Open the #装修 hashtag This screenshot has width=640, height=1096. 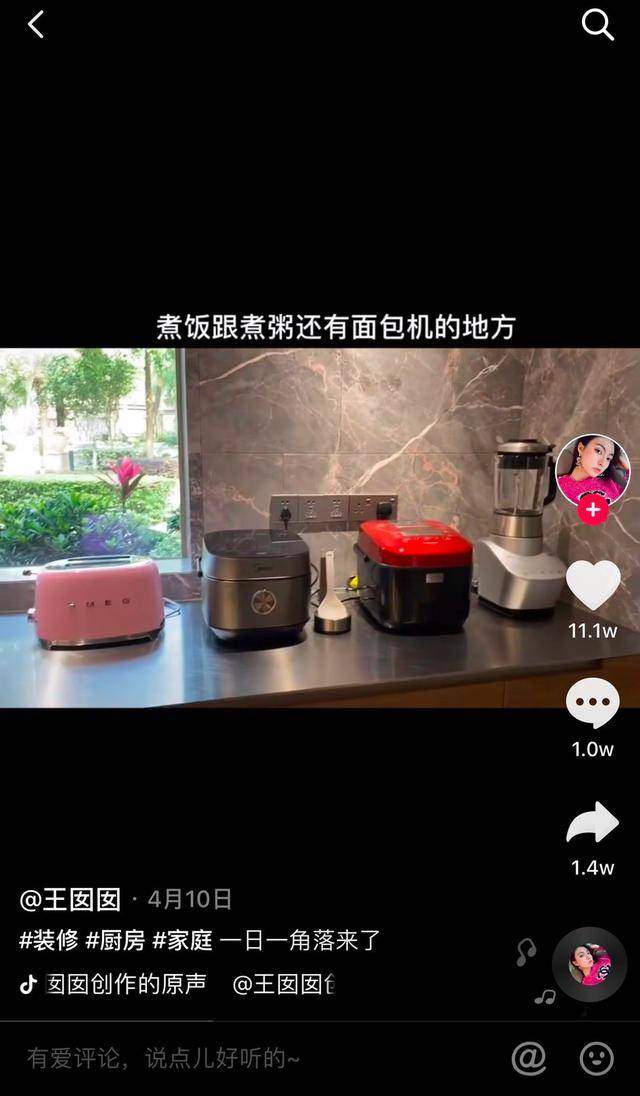click(49, 941)
